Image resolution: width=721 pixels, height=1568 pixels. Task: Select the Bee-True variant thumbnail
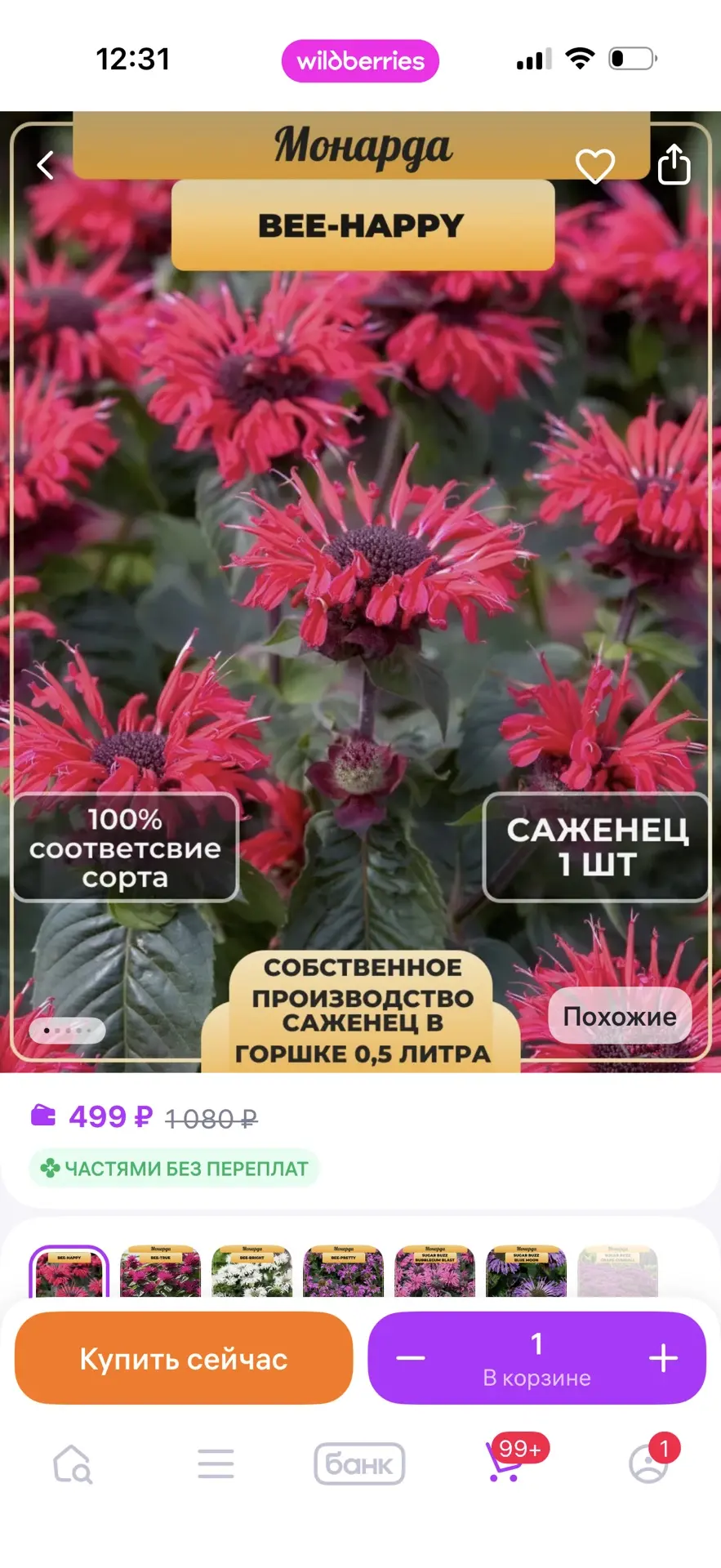pyautogui.click(x=160, y=1272)
